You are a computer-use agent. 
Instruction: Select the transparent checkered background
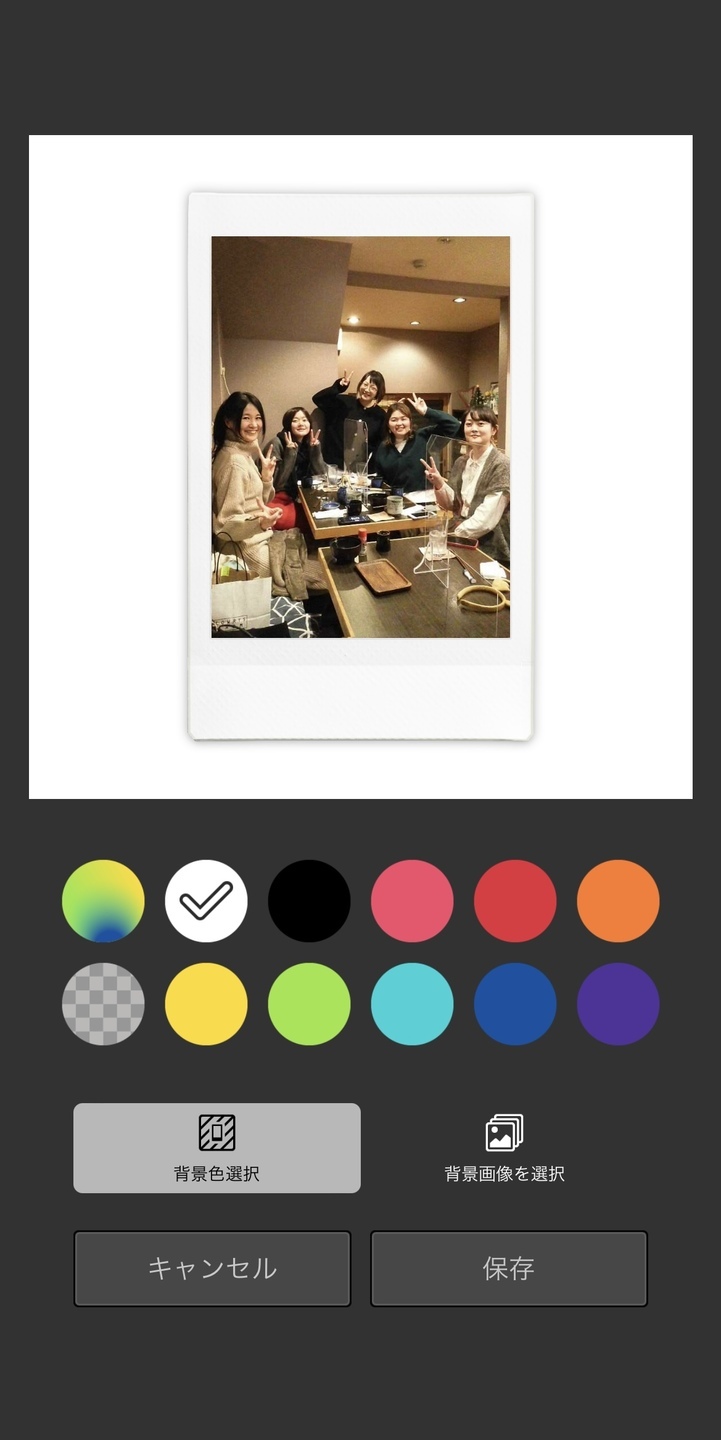[x=103, y=1004]
